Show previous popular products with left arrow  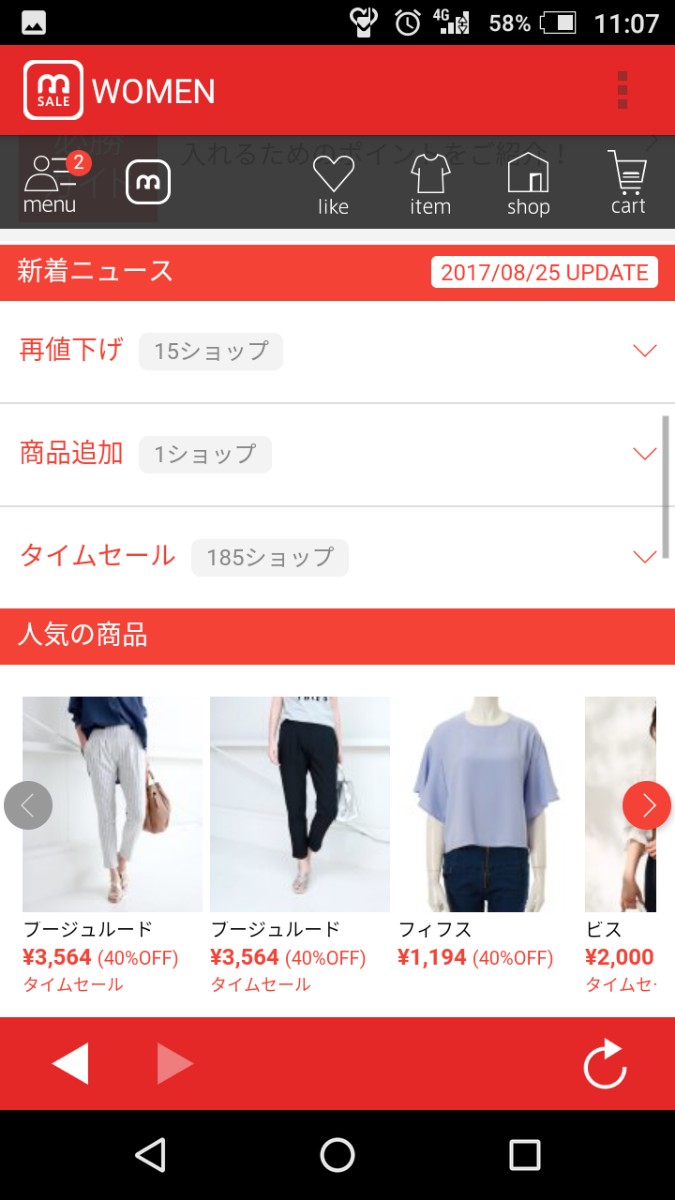point(28,805)
